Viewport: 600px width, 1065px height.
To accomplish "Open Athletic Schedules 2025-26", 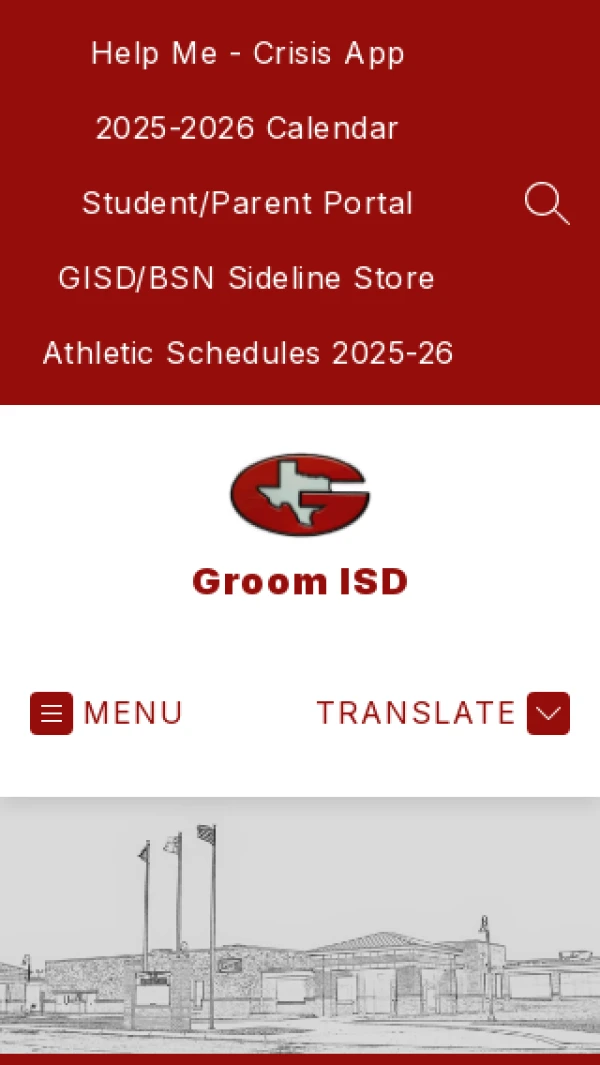I will [x=247, y=353].
